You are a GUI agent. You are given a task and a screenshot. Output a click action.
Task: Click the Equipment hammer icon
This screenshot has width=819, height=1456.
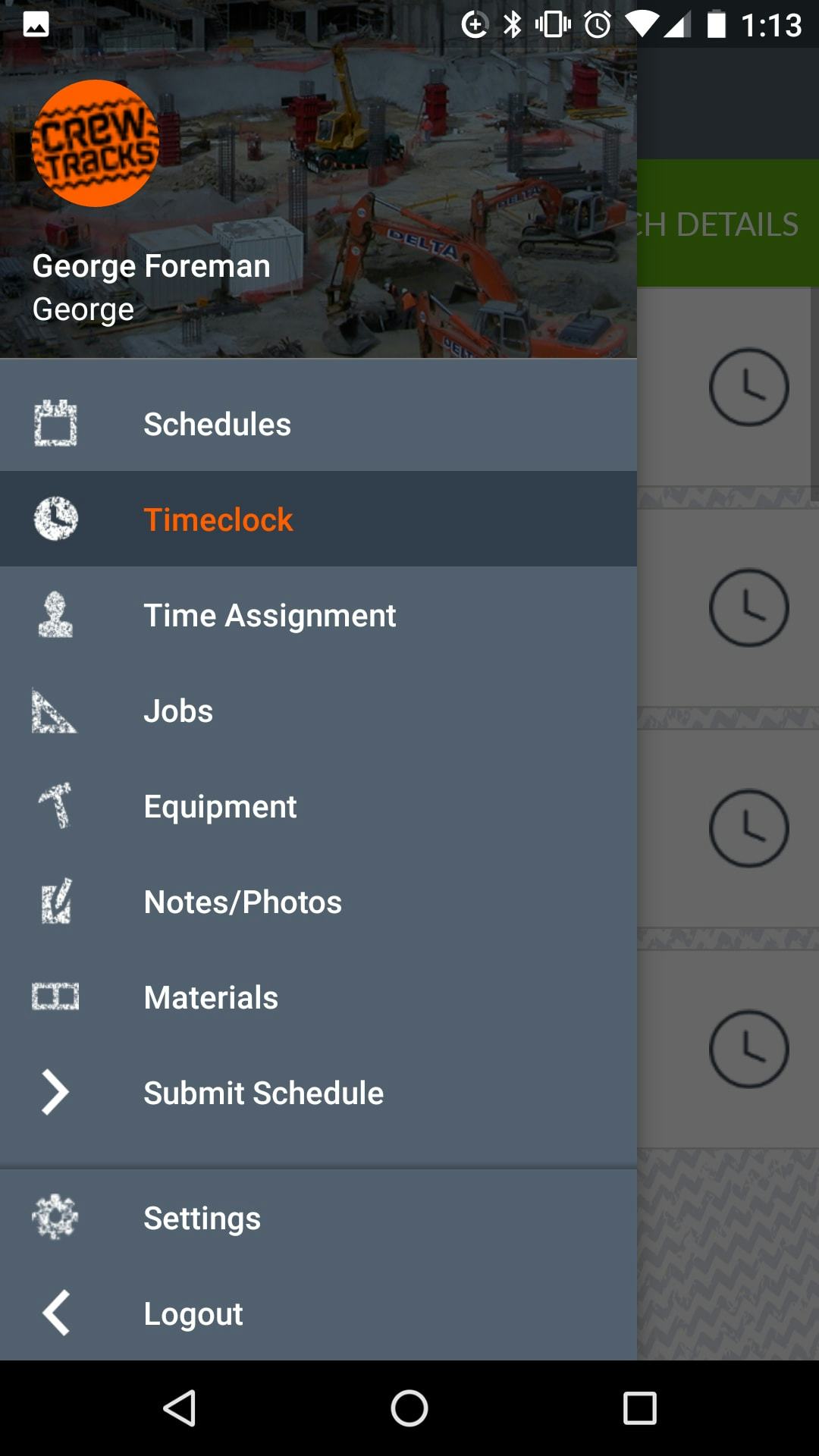click(x=55, y=806)
